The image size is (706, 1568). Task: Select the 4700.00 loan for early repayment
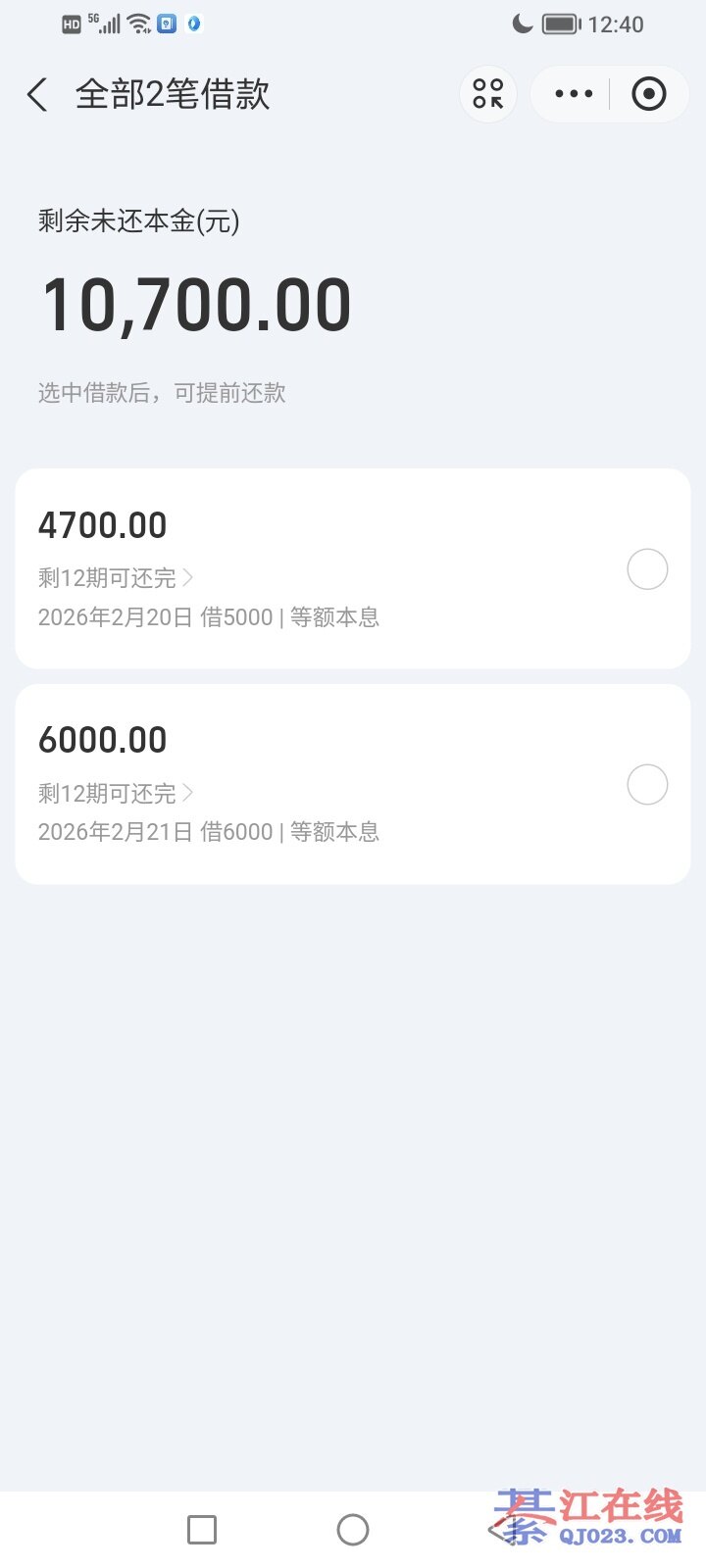[x=647, y=569]
